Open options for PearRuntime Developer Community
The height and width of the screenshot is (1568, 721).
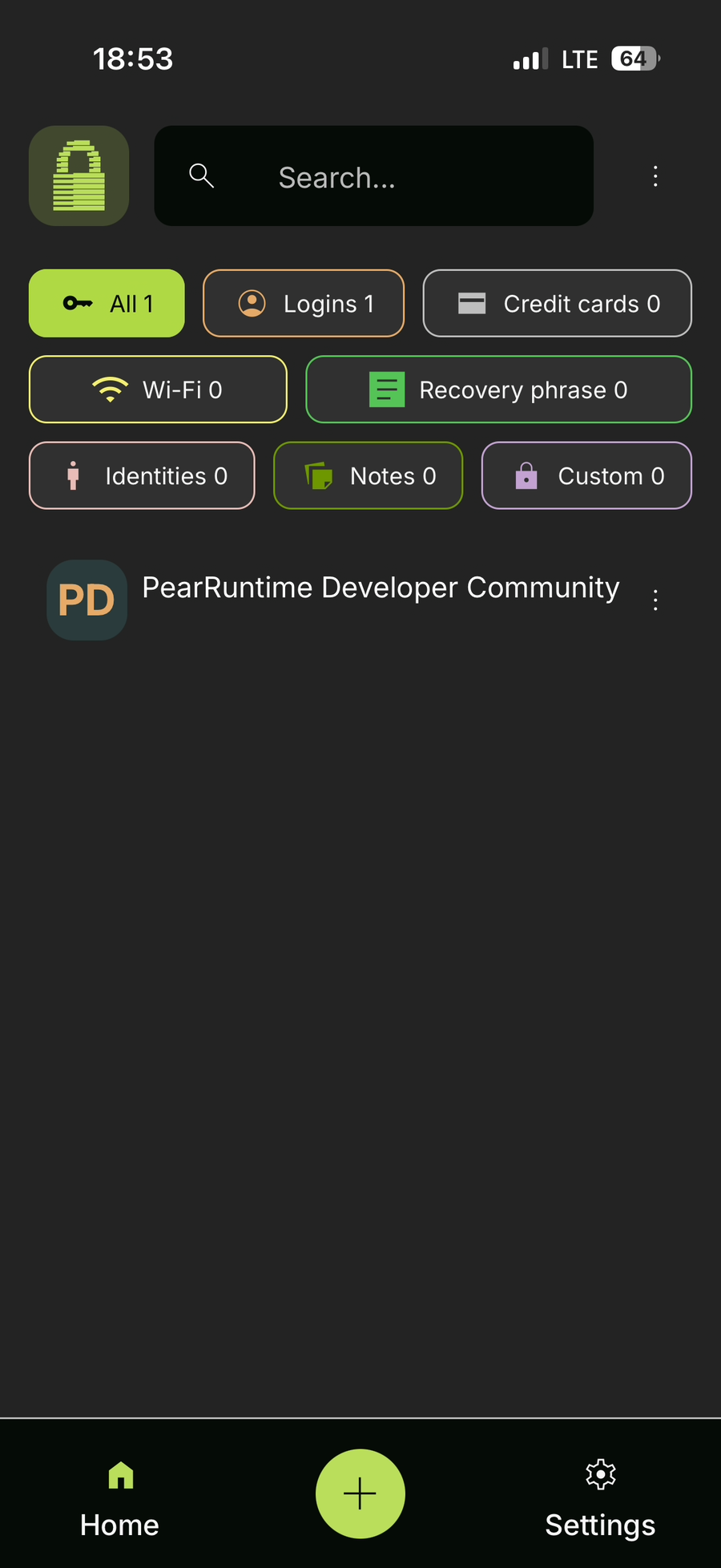[655, 599]
